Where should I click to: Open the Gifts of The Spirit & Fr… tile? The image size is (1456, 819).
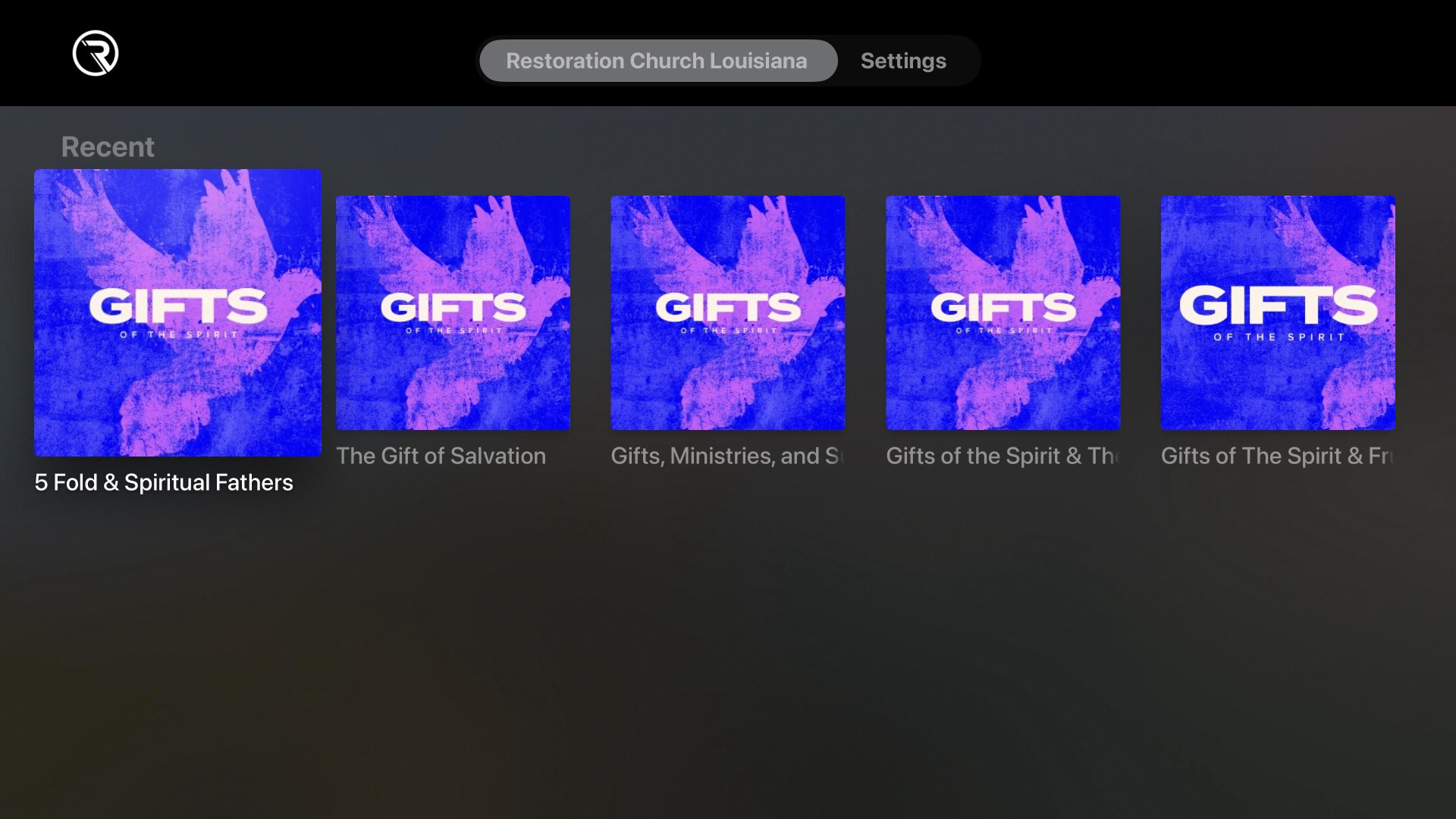[x=1277, y=312]
